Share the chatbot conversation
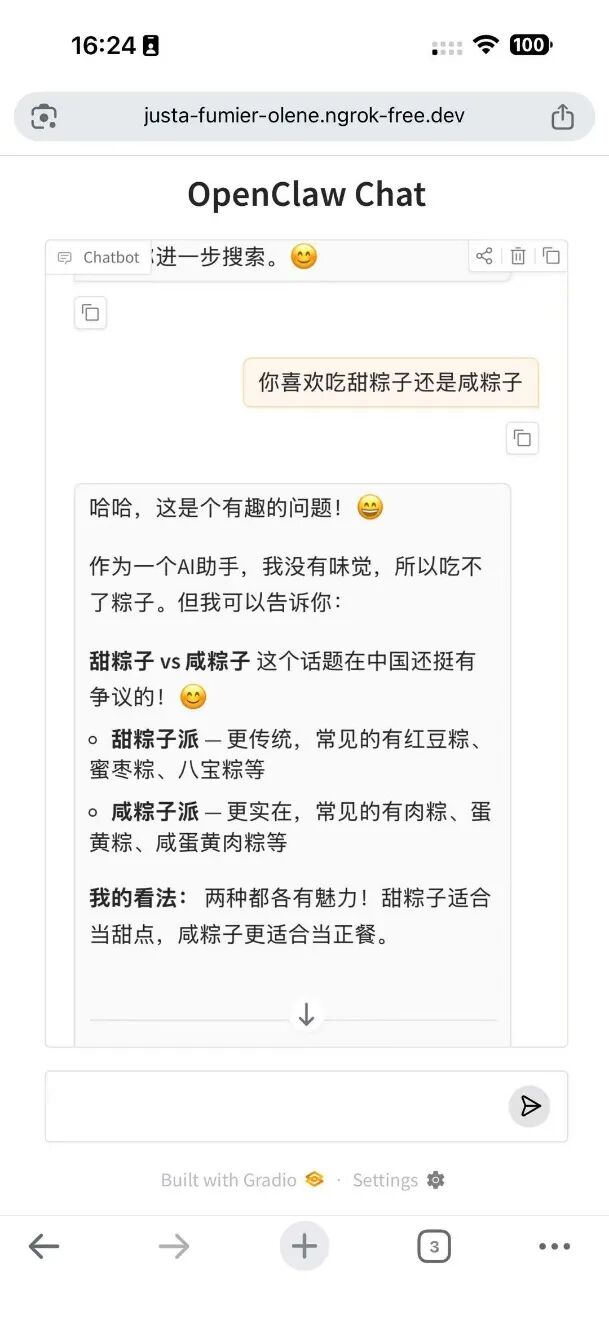609x1324 pixels. pyautogui.click(x=484, y=256)
